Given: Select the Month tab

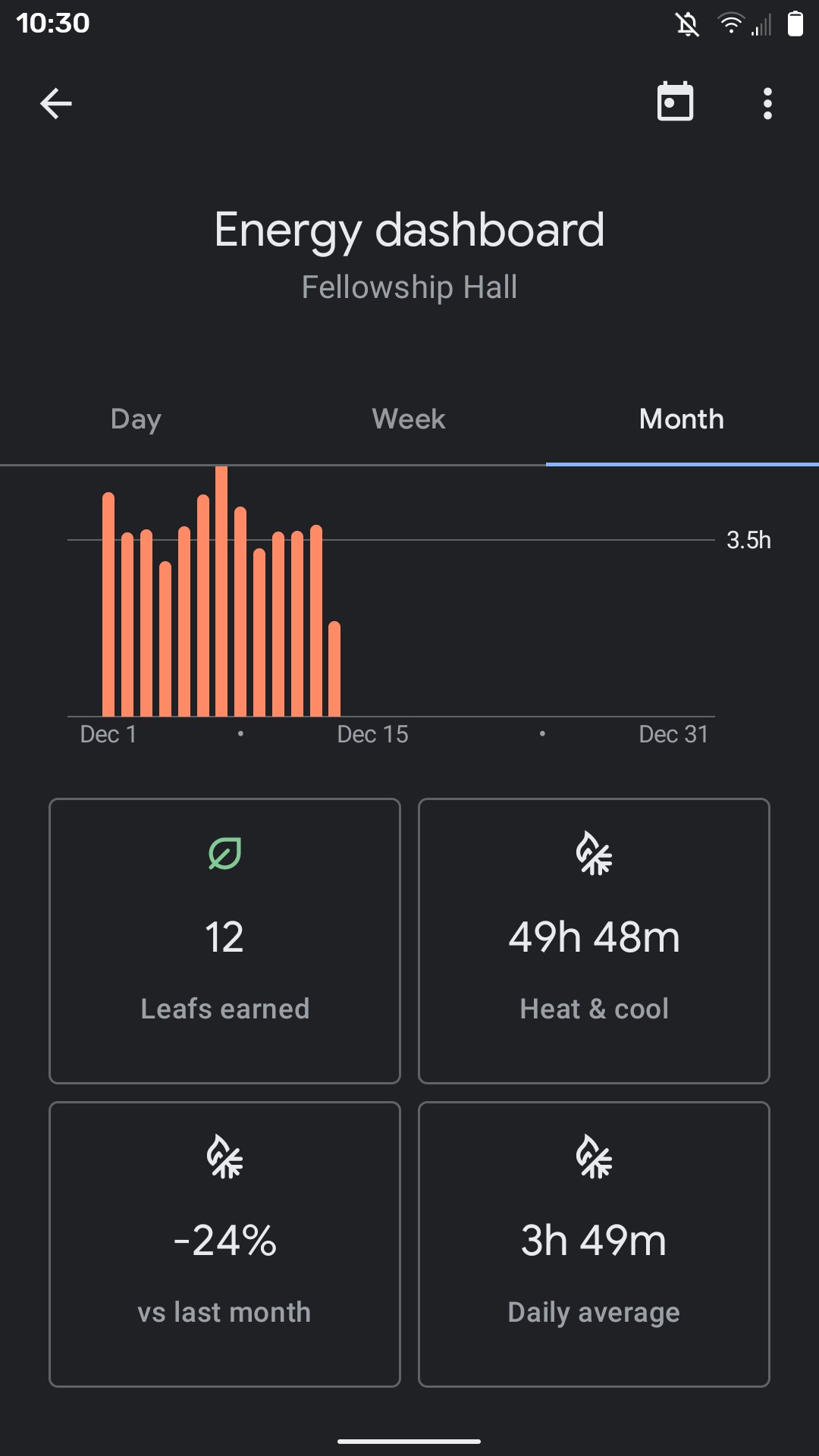Looking at the screenshot, I should pos(682,419).
